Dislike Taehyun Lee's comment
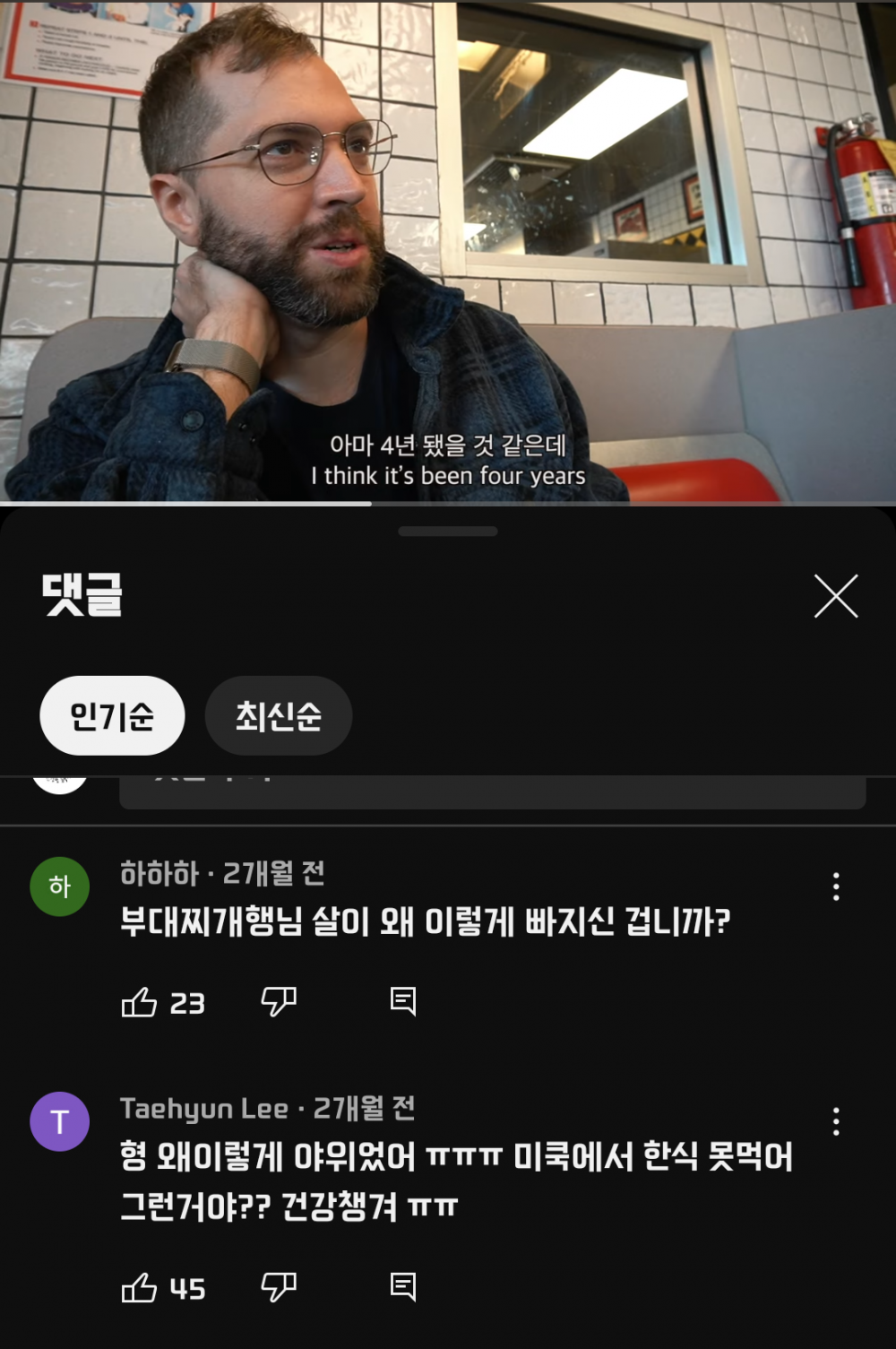Image resolution: width=896 pixels, height=1349 pixels. [x=279, y=1287]
